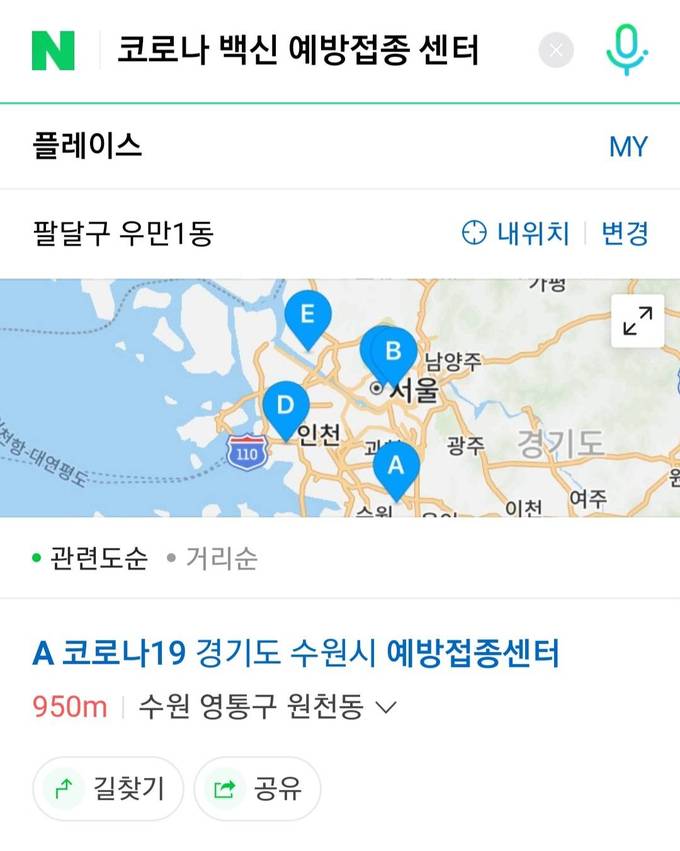The height and width of the screenshot is (851, 680).
Task: Clear the search text
Action: [x=556, y=50]
